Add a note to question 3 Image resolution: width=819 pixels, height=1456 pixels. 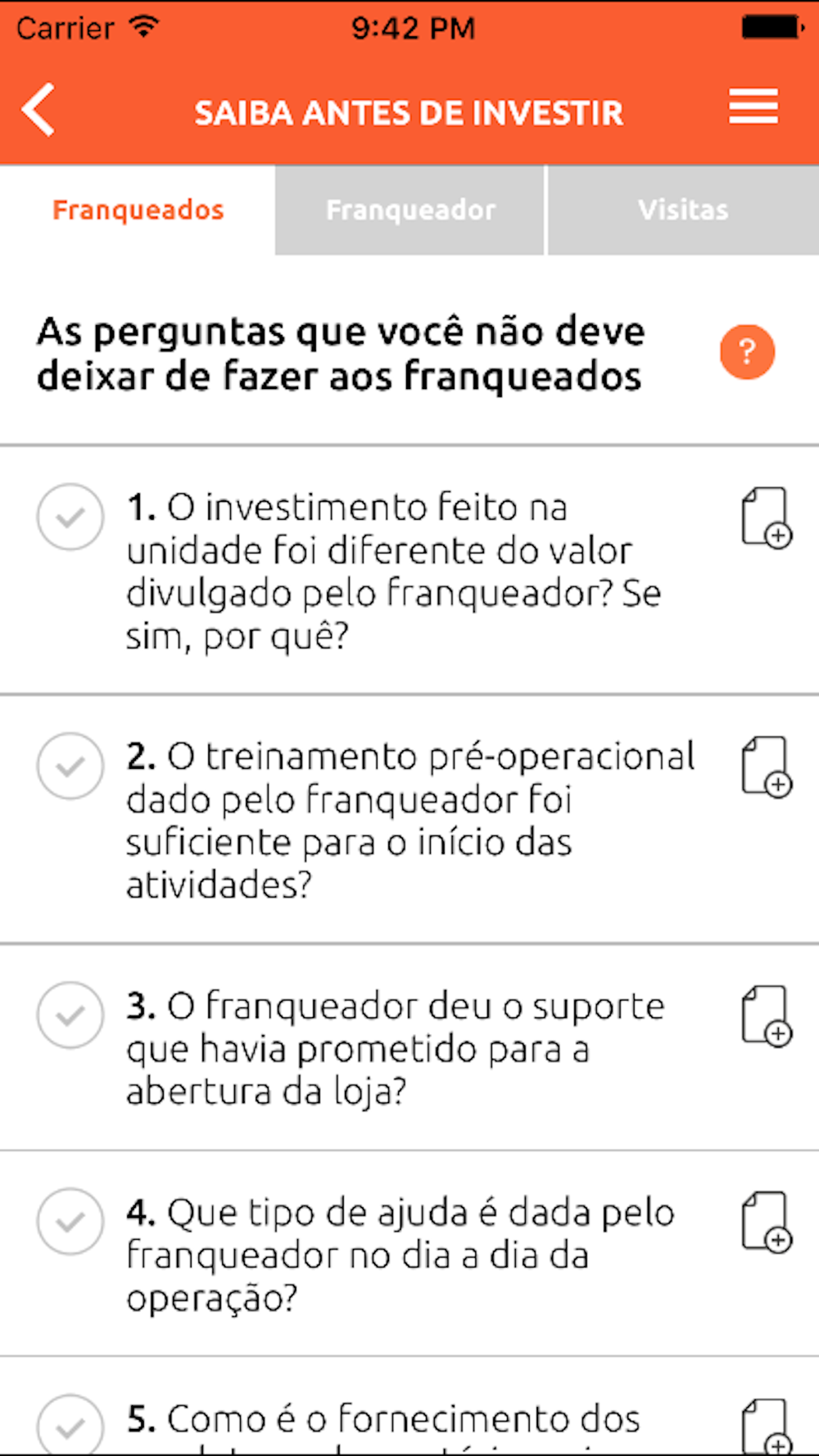(766, 1015)
